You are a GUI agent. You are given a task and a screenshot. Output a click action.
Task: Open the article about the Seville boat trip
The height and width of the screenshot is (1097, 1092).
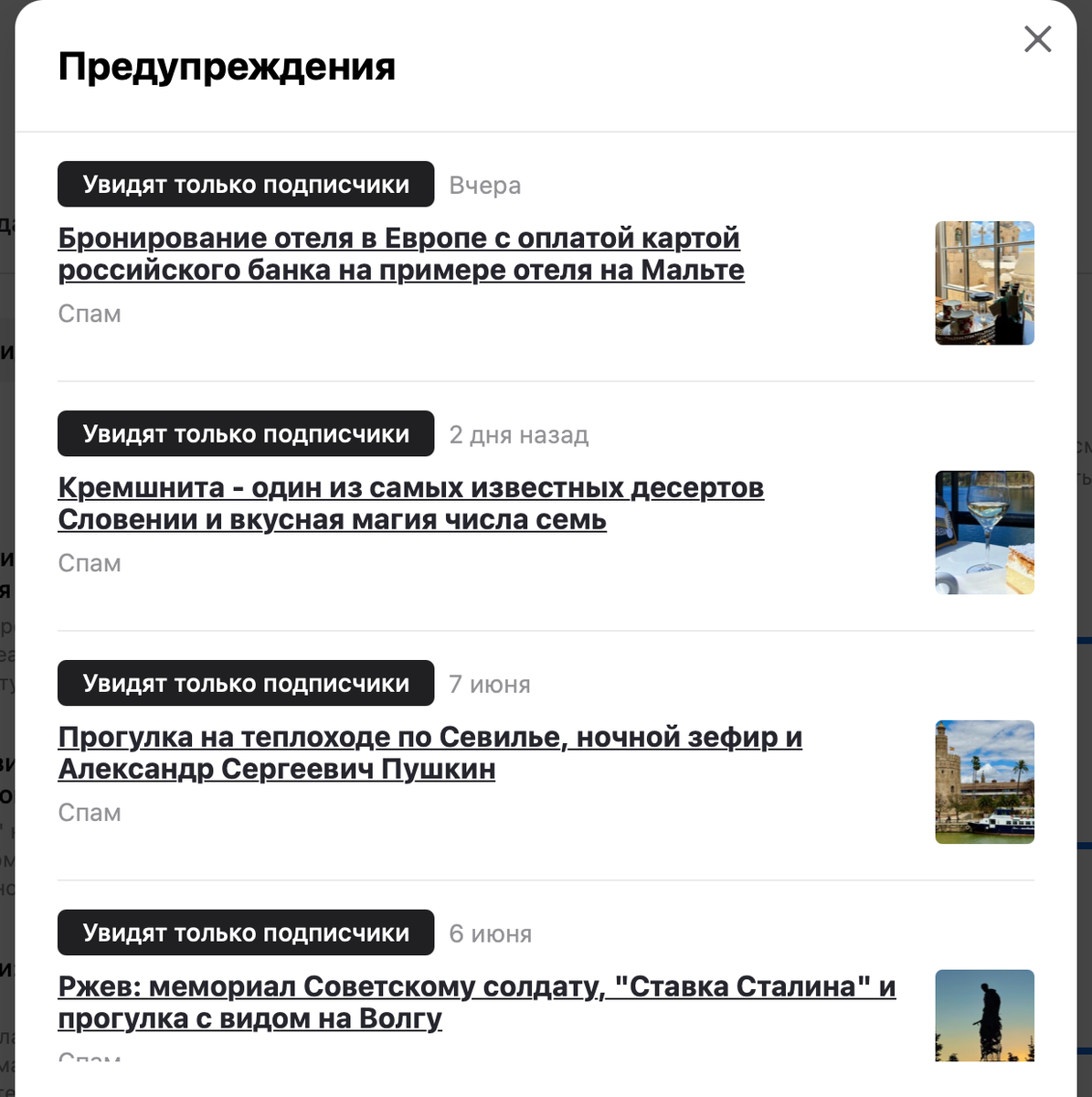click(x=430, y=753)
